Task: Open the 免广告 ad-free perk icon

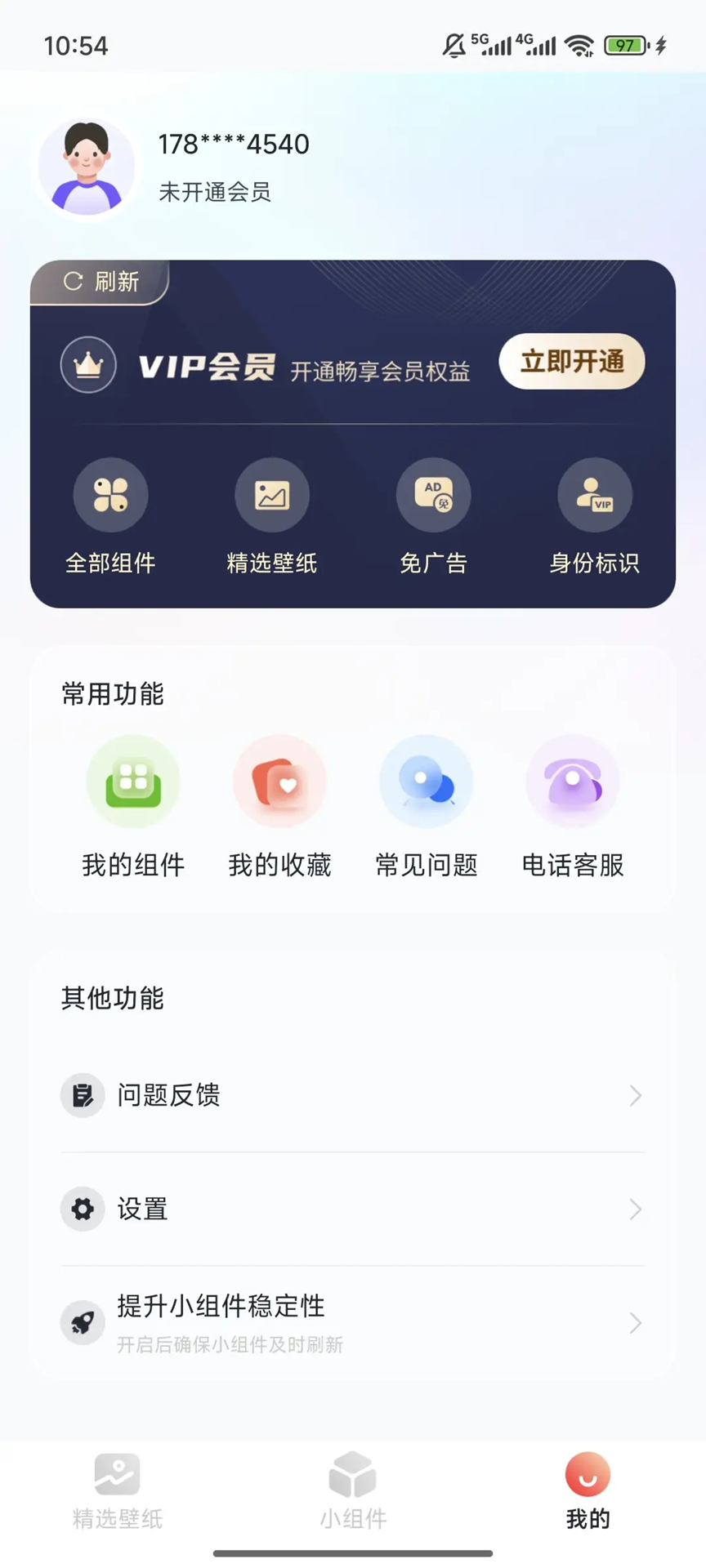Action: click(433, 494)
